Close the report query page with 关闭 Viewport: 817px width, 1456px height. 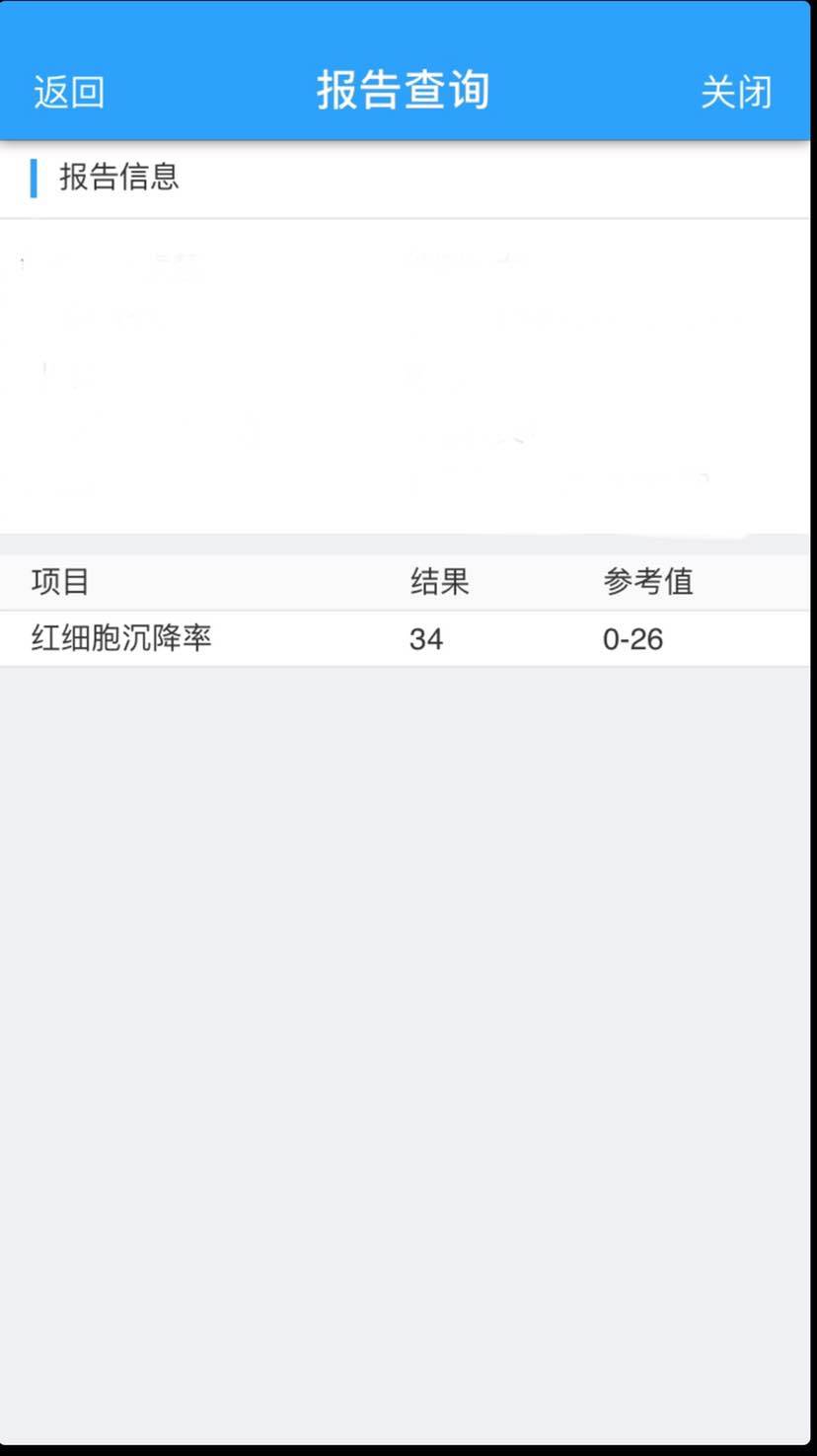pos(736,92)
